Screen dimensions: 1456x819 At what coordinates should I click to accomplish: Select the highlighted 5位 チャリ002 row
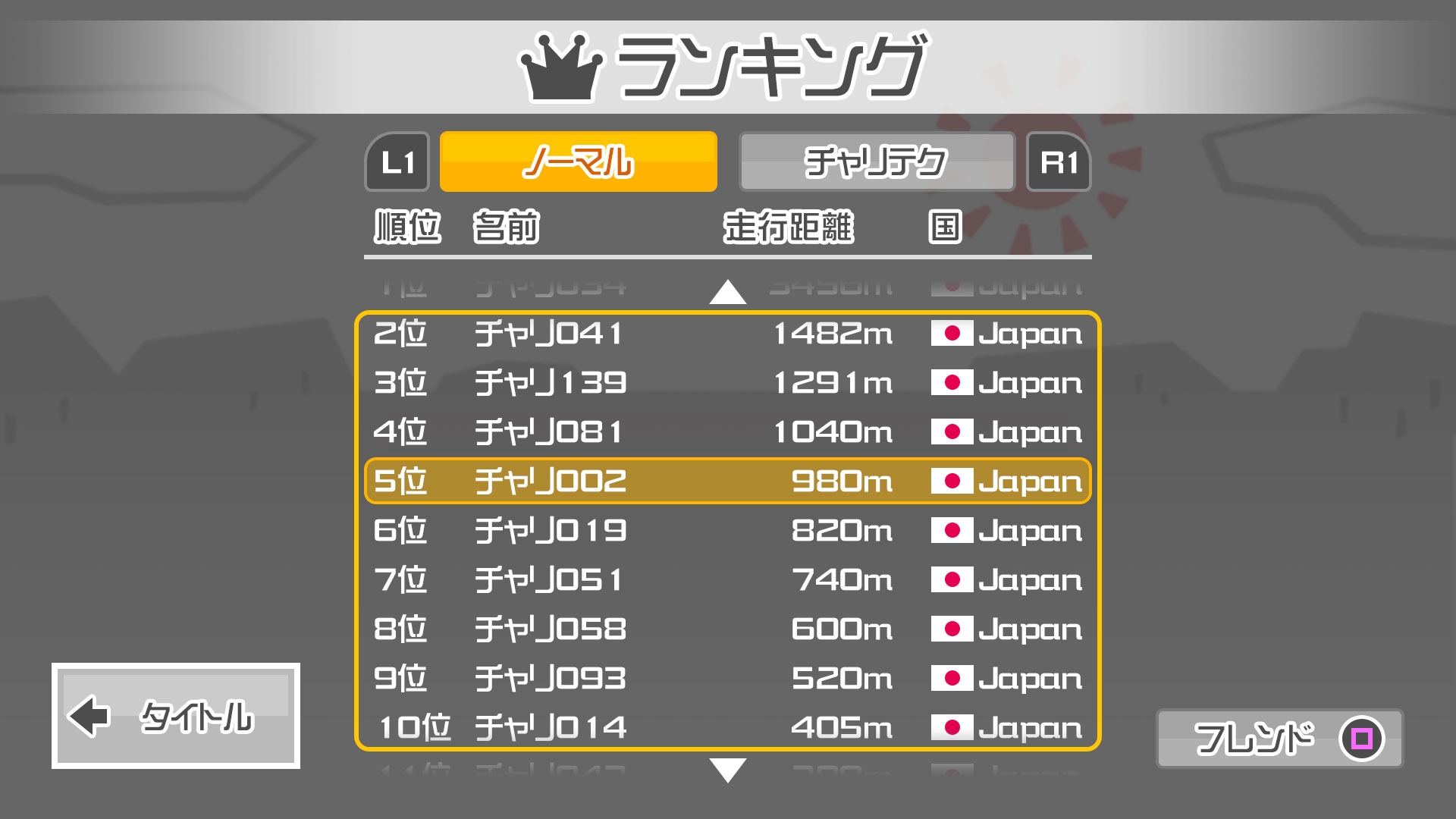click(727, 481)
